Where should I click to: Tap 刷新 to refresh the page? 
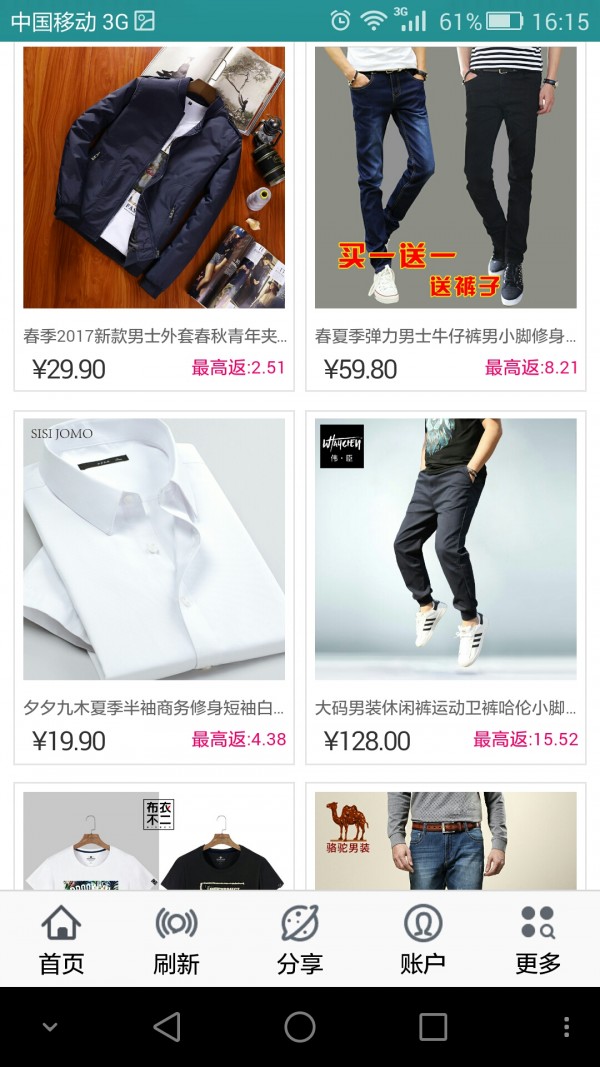(x=176, y=940)
